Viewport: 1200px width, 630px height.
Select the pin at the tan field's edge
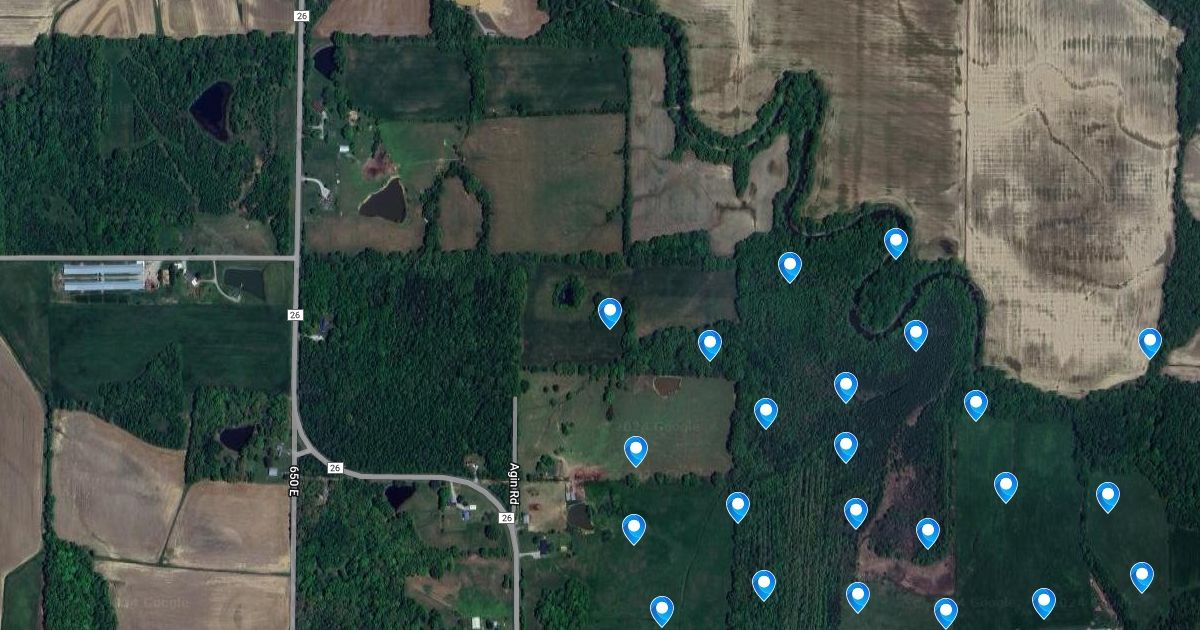click(1150, 342)
